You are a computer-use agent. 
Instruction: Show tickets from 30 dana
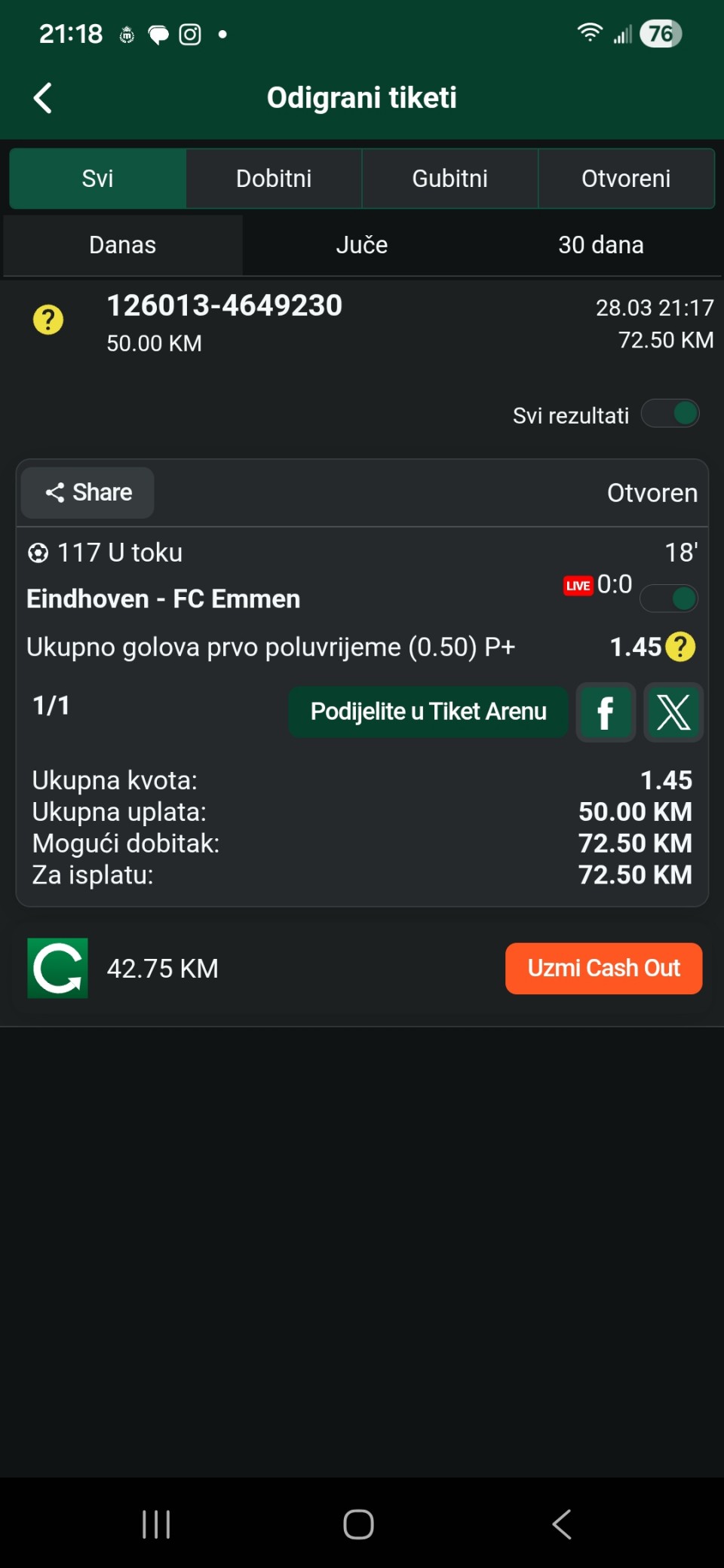tap(600, 245)
